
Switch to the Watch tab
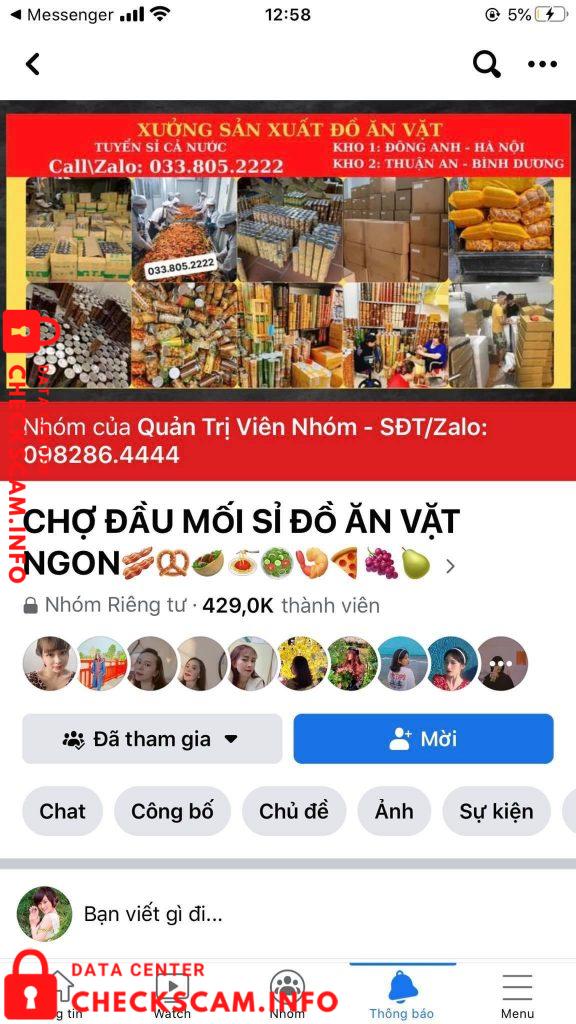point(172,994)
